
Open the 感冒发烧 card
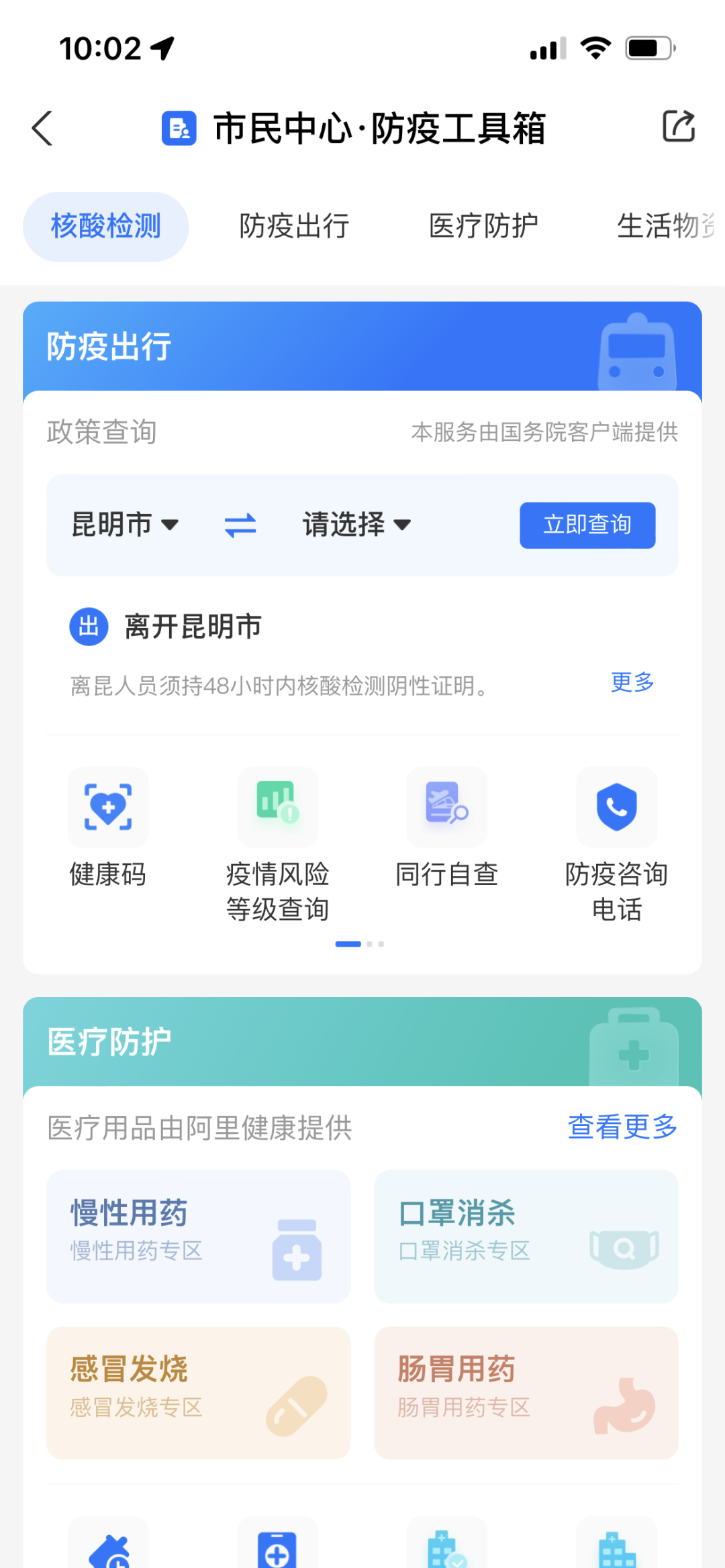(x=199, y=1392)
